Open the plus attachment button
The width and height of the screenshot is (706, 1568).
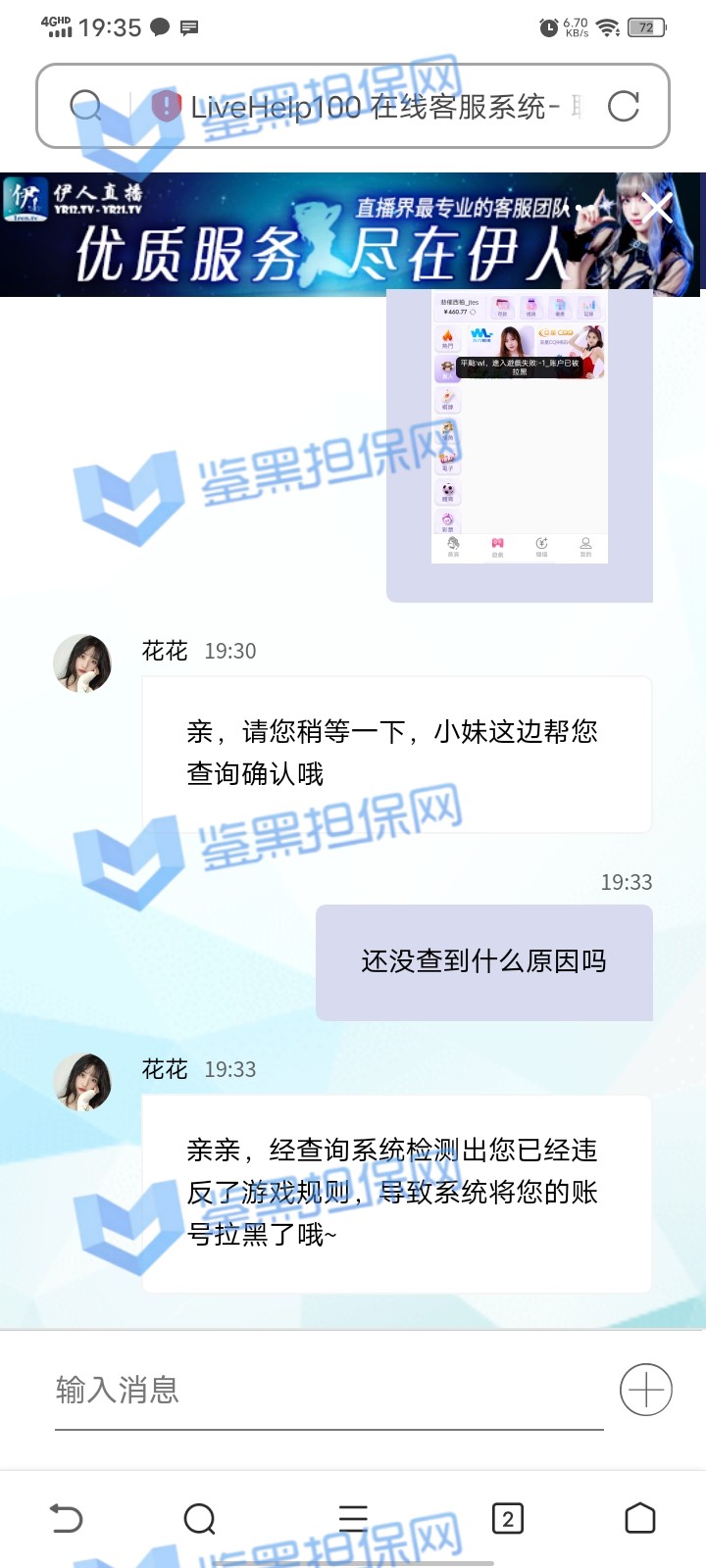(x=645, y=1390)
